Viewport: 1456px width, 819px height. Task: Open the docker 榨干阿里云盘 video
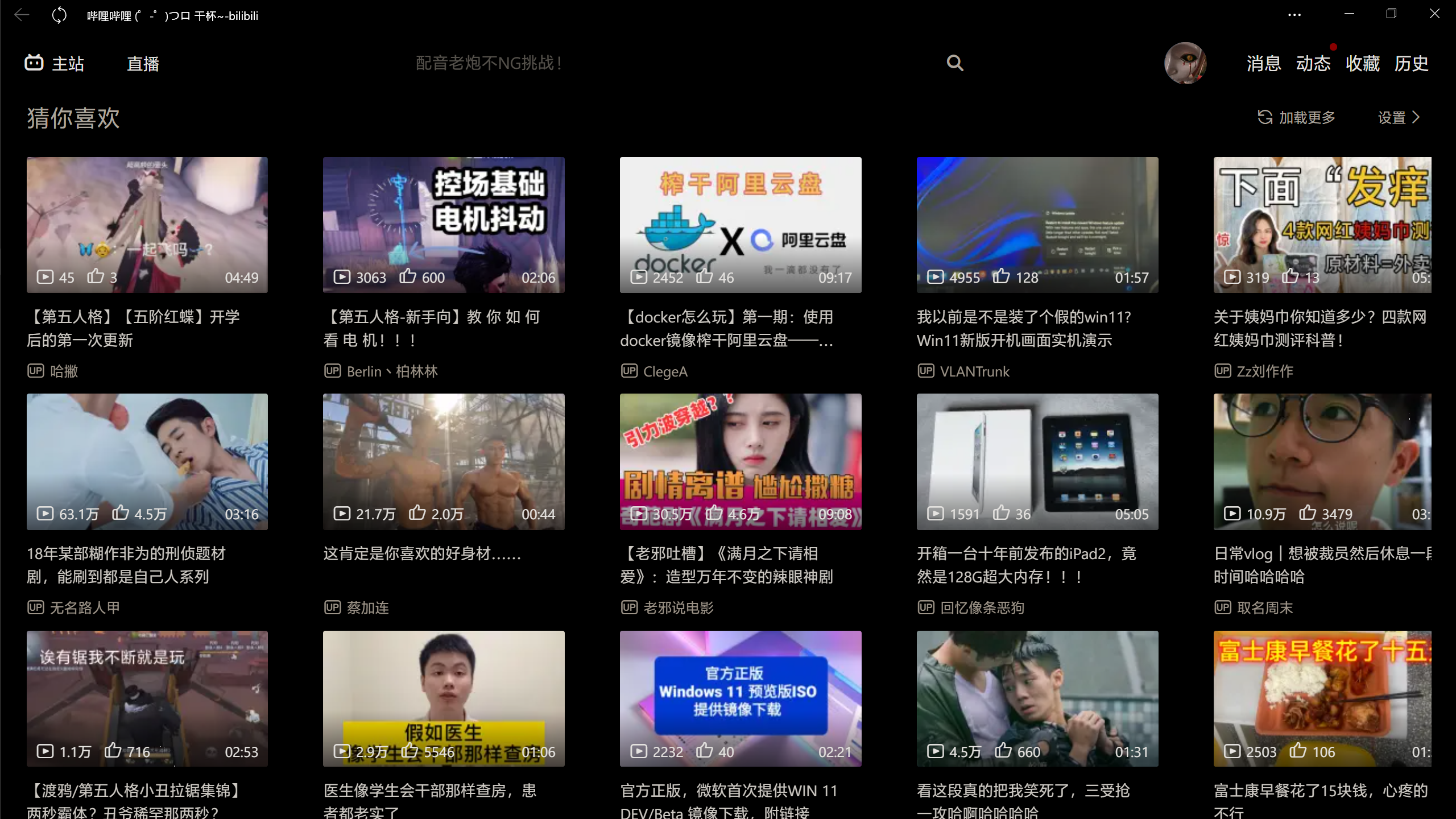[x=740, y=225]
